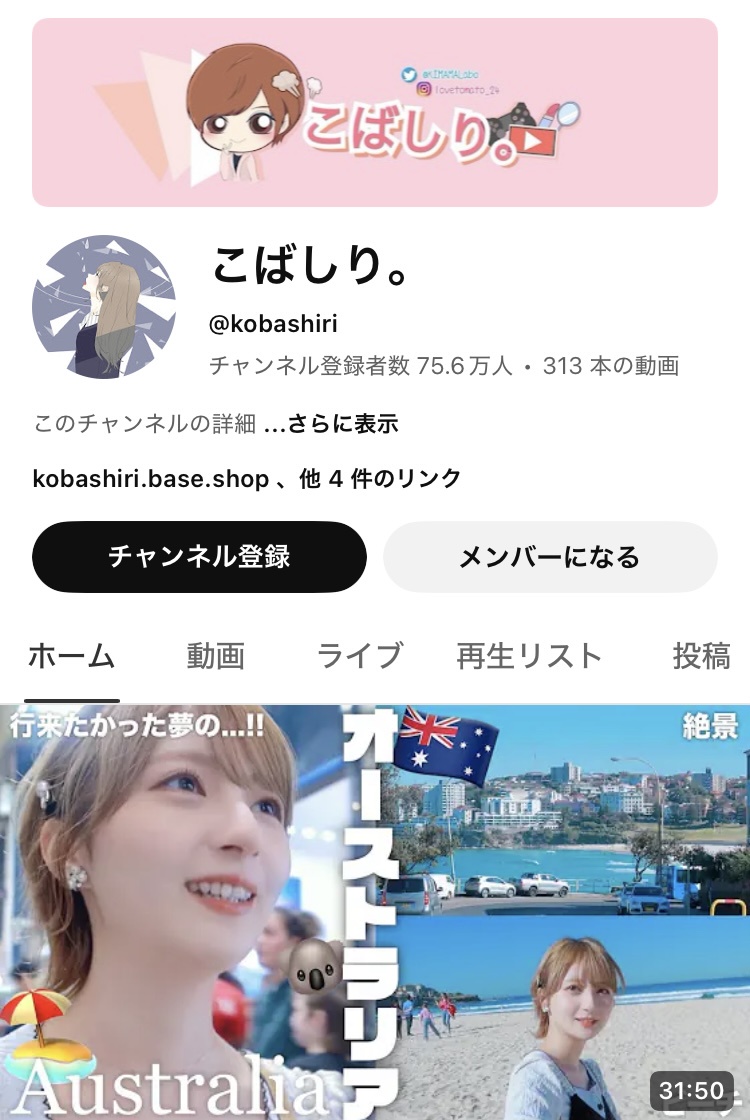Image resolution: width=750 pixels, height=1120 pixels.
Task: Tap the チャンネル登録 subscribe button
Action: pos(199,557)
